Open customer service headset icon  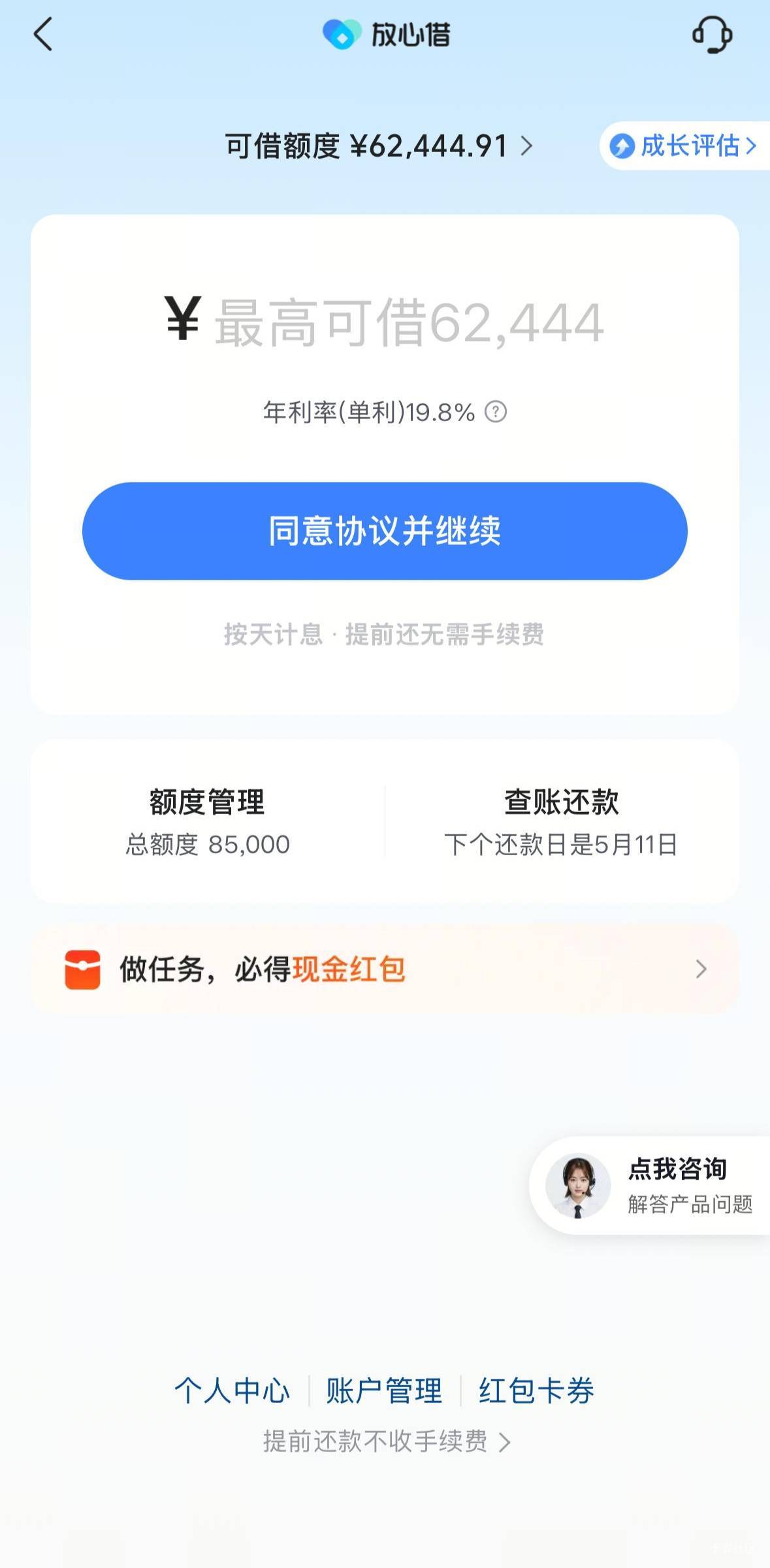pyautogui.click(x=712, y=35)
